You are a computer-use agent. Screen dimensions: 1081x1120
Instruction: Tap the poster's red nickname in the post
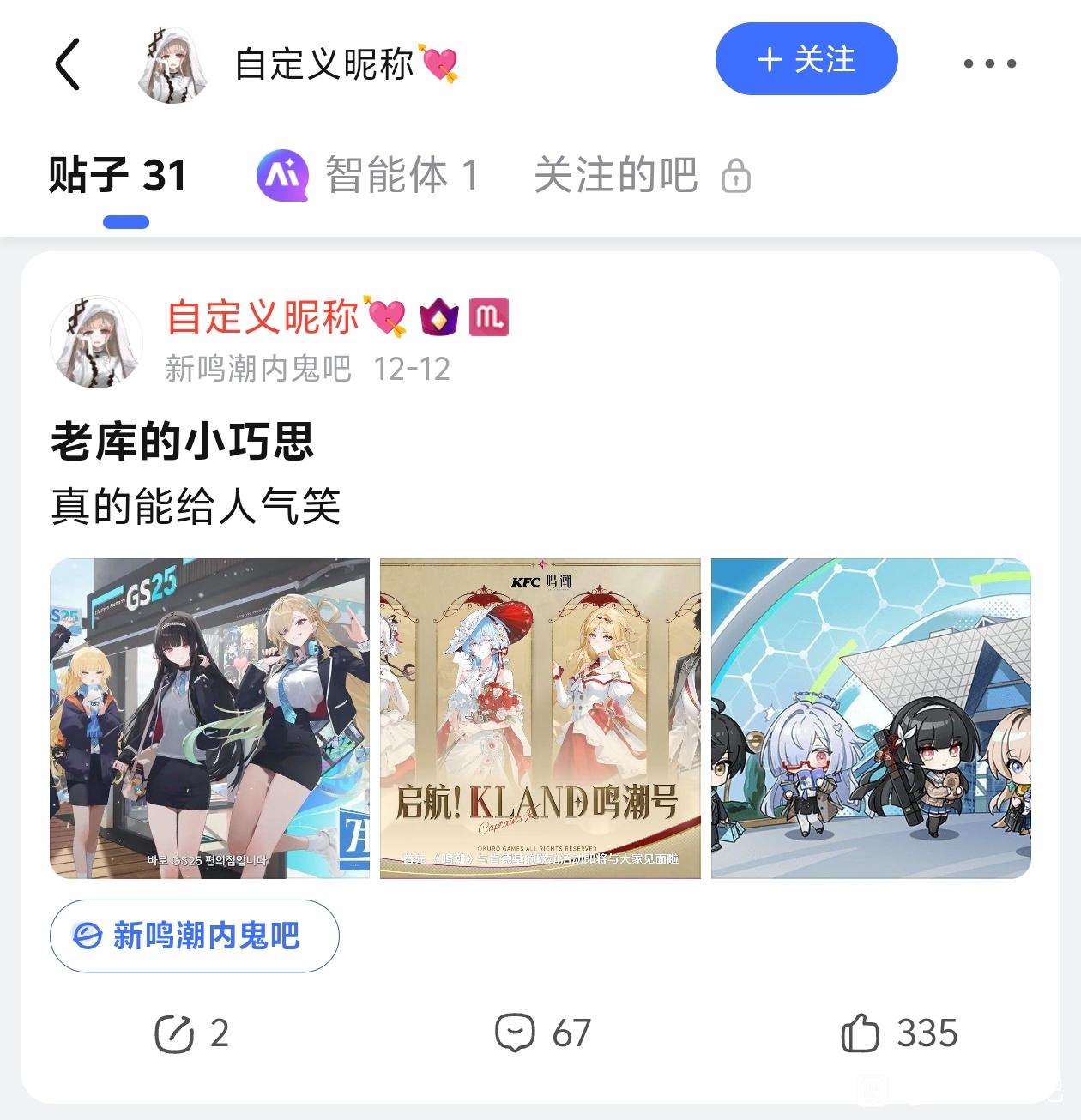[x=263, y=317]
